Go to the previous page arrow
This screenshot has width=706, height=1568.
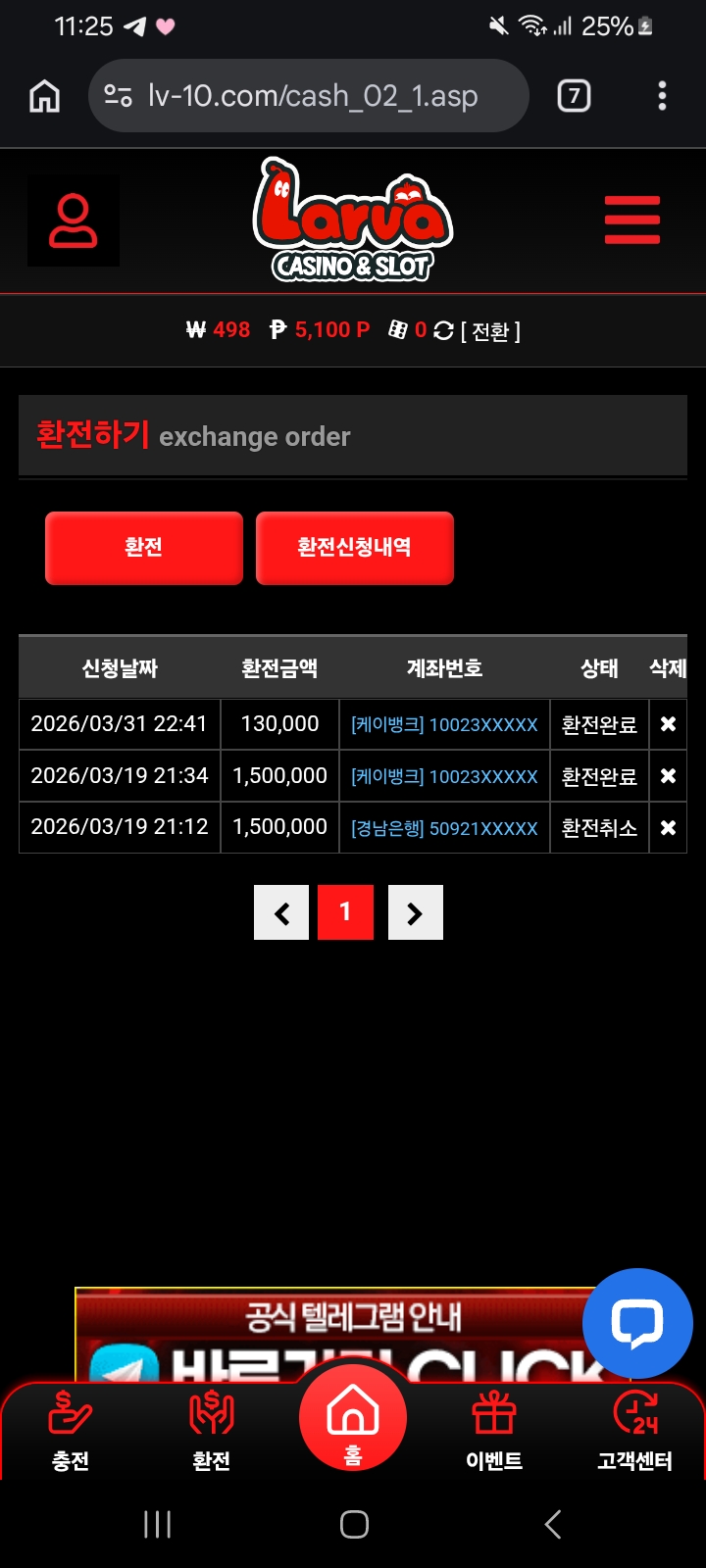pyautogui.click(x=281, y=912)
